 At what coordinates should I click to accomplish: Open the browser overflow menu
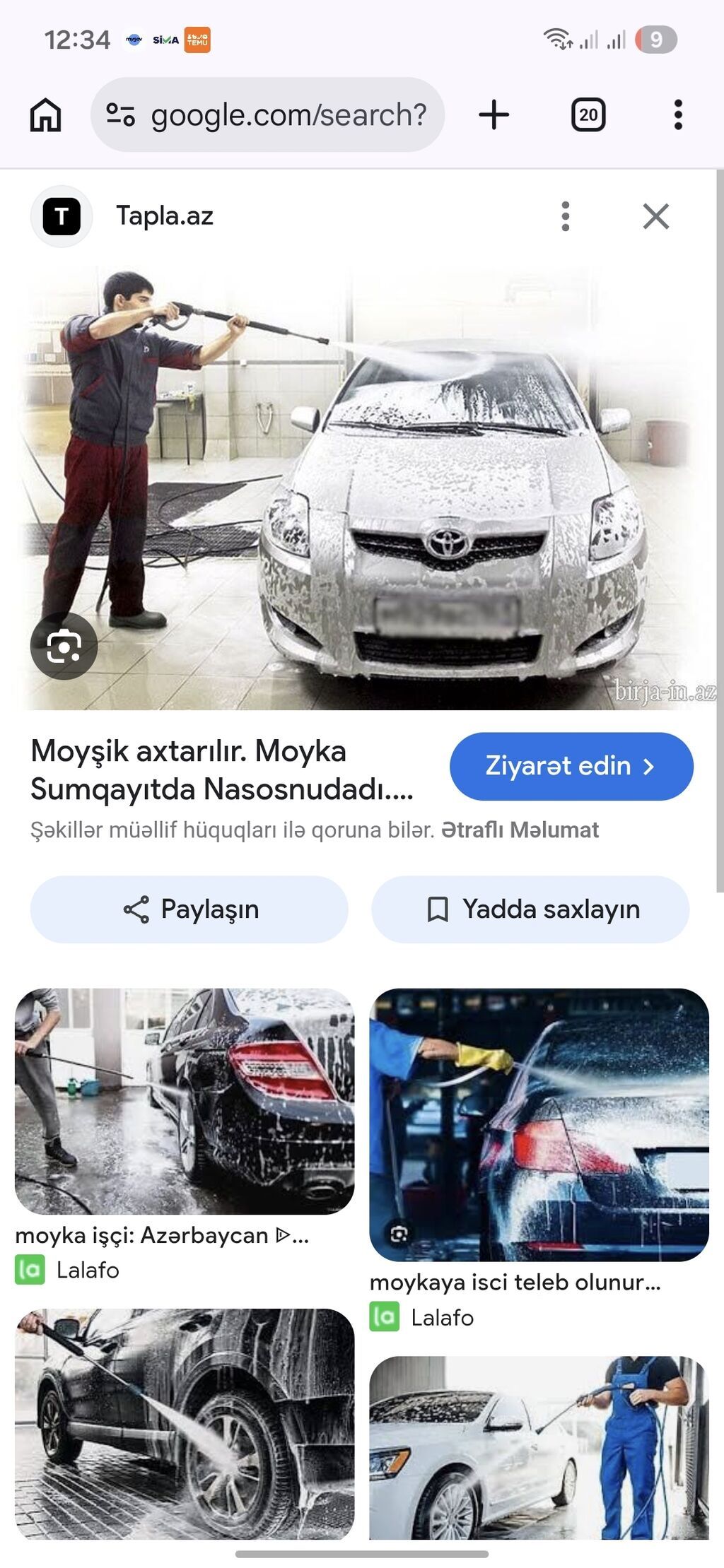(677, 114)
